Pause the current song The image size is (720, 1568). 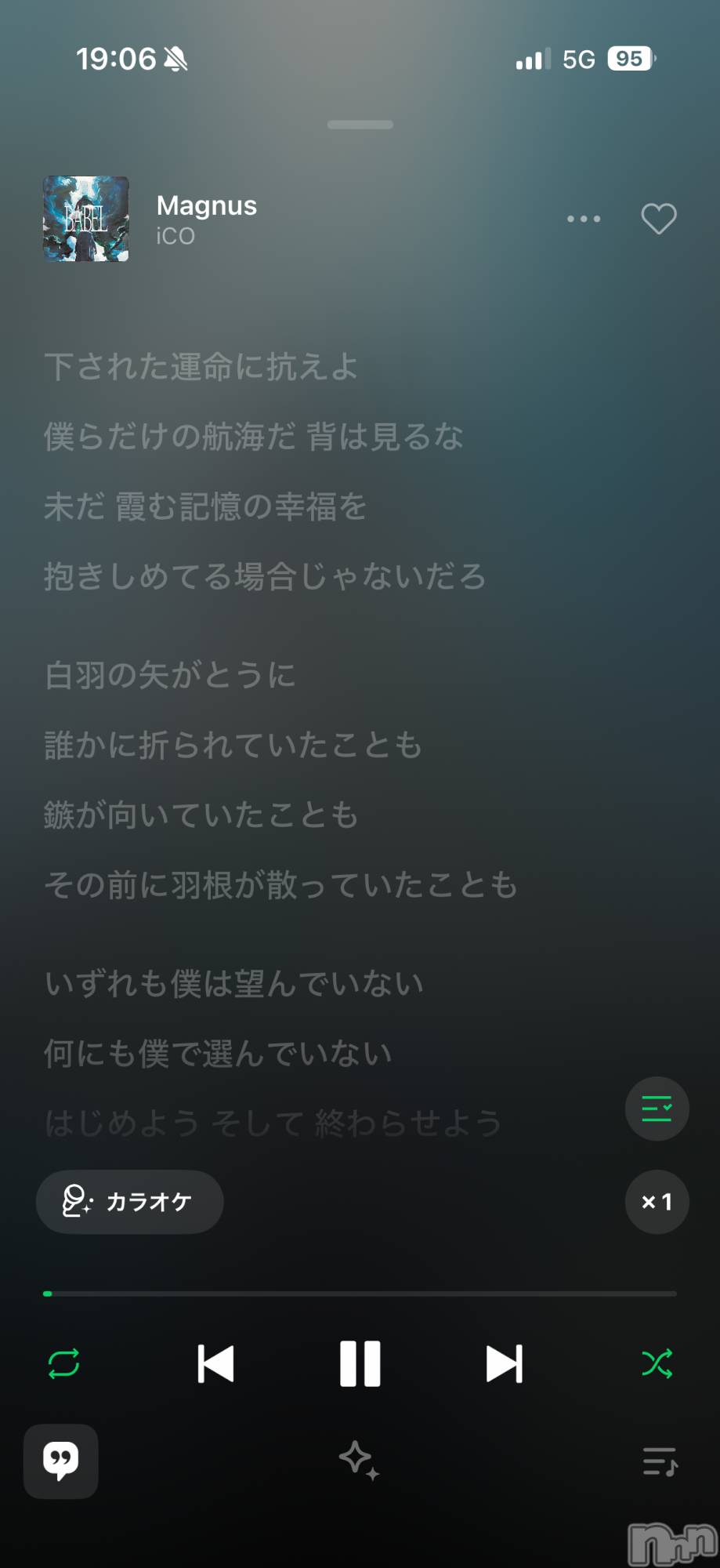click(x=360, y=1363)
